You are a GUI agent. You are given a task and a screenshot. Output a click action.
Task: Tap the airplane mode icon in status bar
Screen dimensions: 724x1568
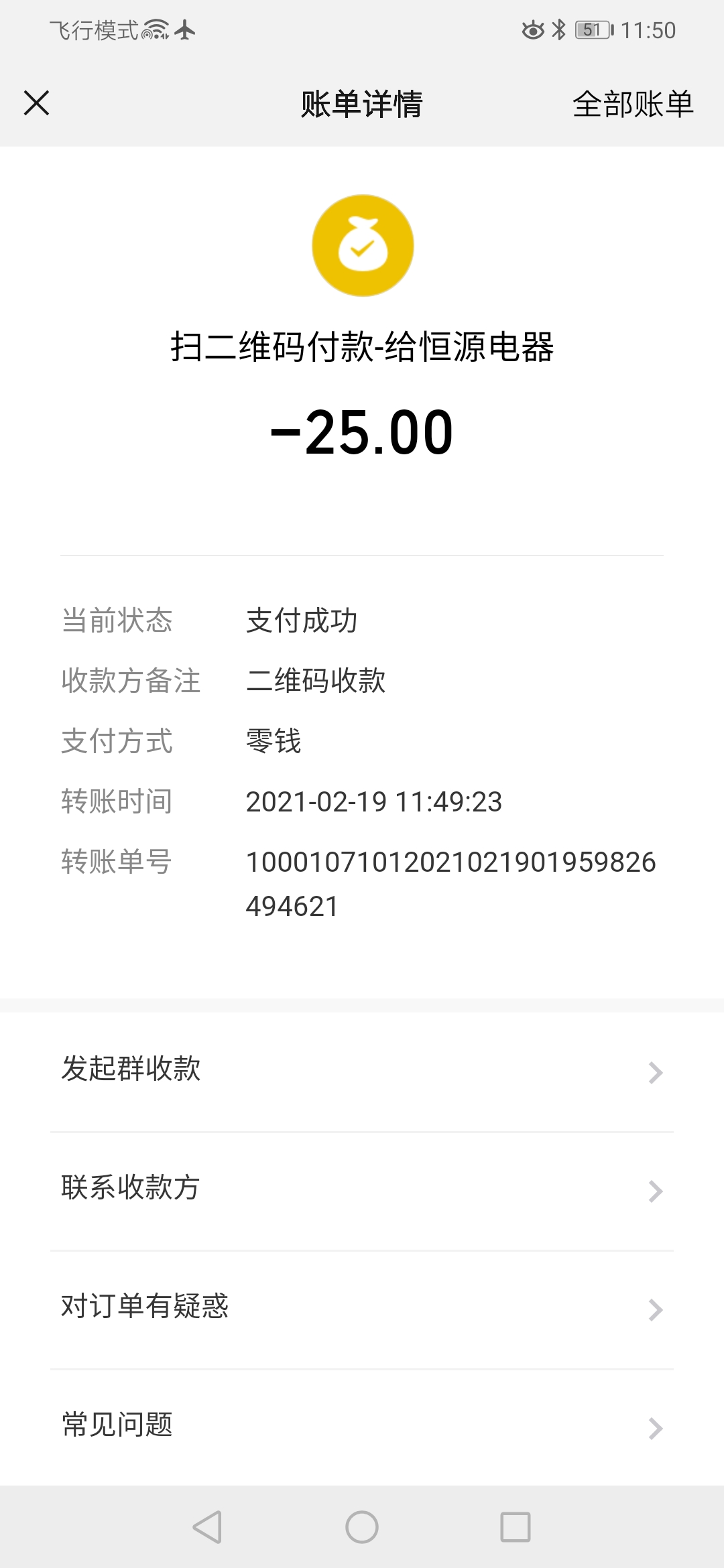[x=183, y=30]
